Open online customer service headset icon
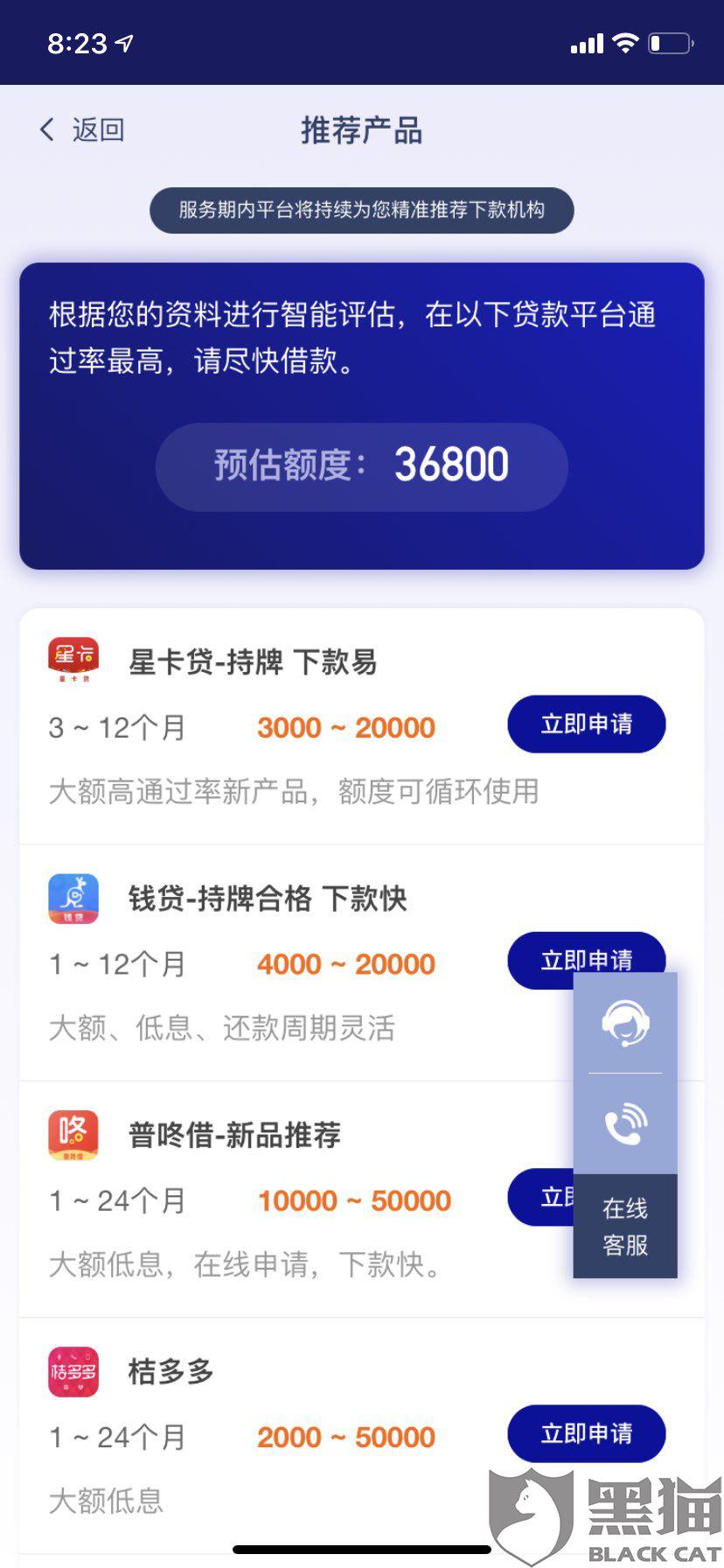The width and height of the screenshot is (724, 1568). tap(626, 1024)
